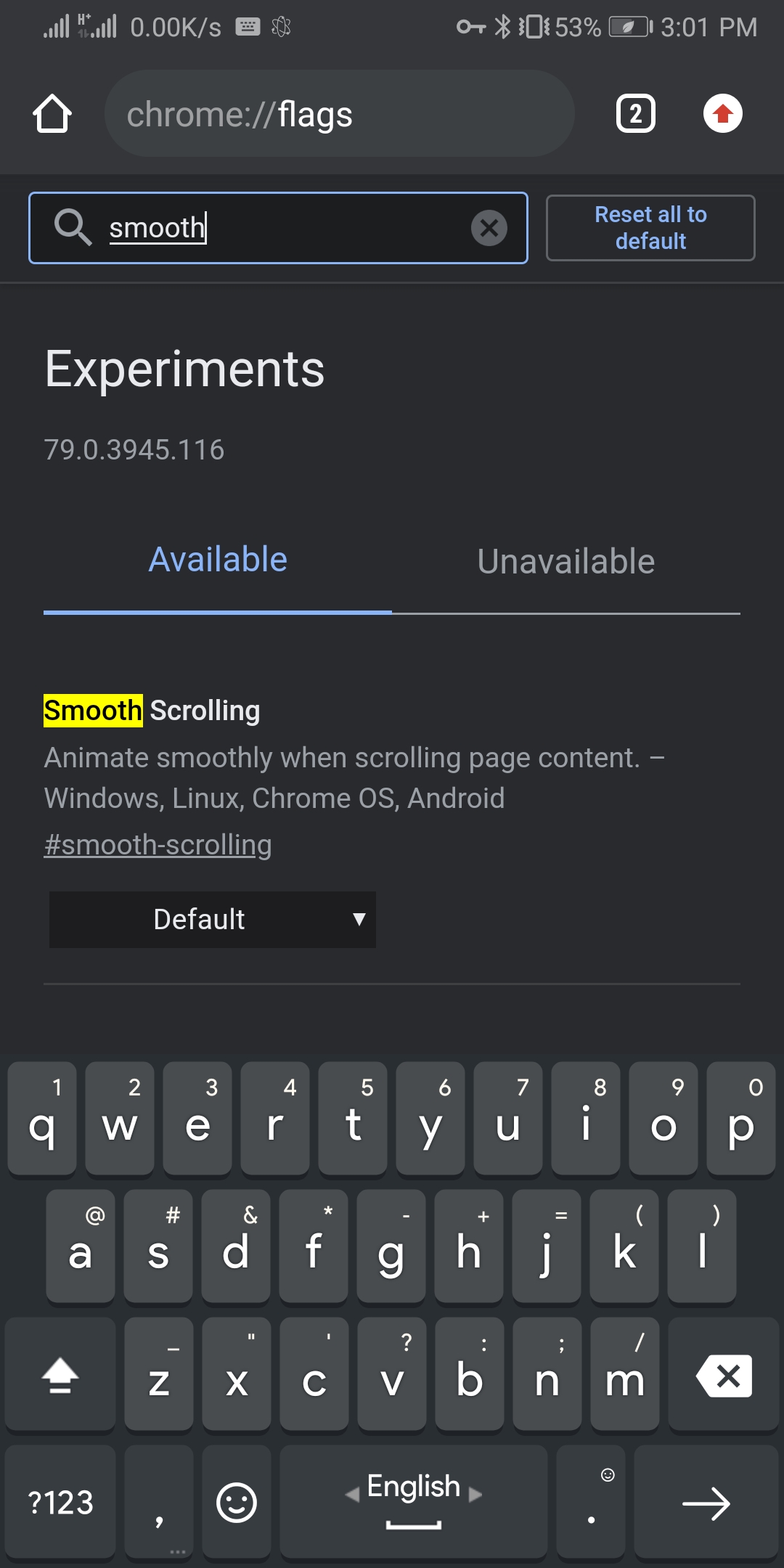Viewport: 784px width, 1568px height.
Task: Expand the Smooth Scrolling Default dropdown
Action: pos(212,920)
